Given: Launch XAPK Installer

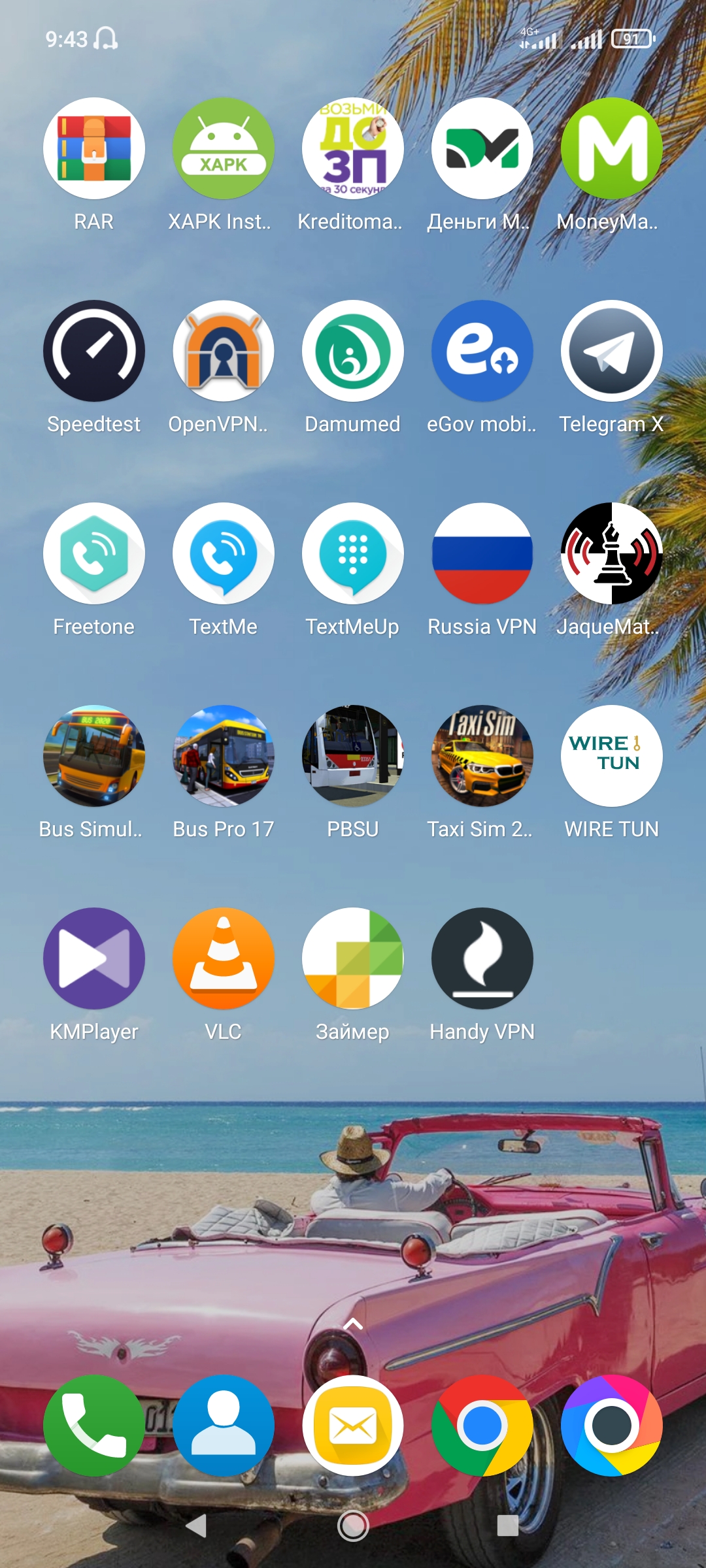Looking at the screenshot, I should (224, 148).
